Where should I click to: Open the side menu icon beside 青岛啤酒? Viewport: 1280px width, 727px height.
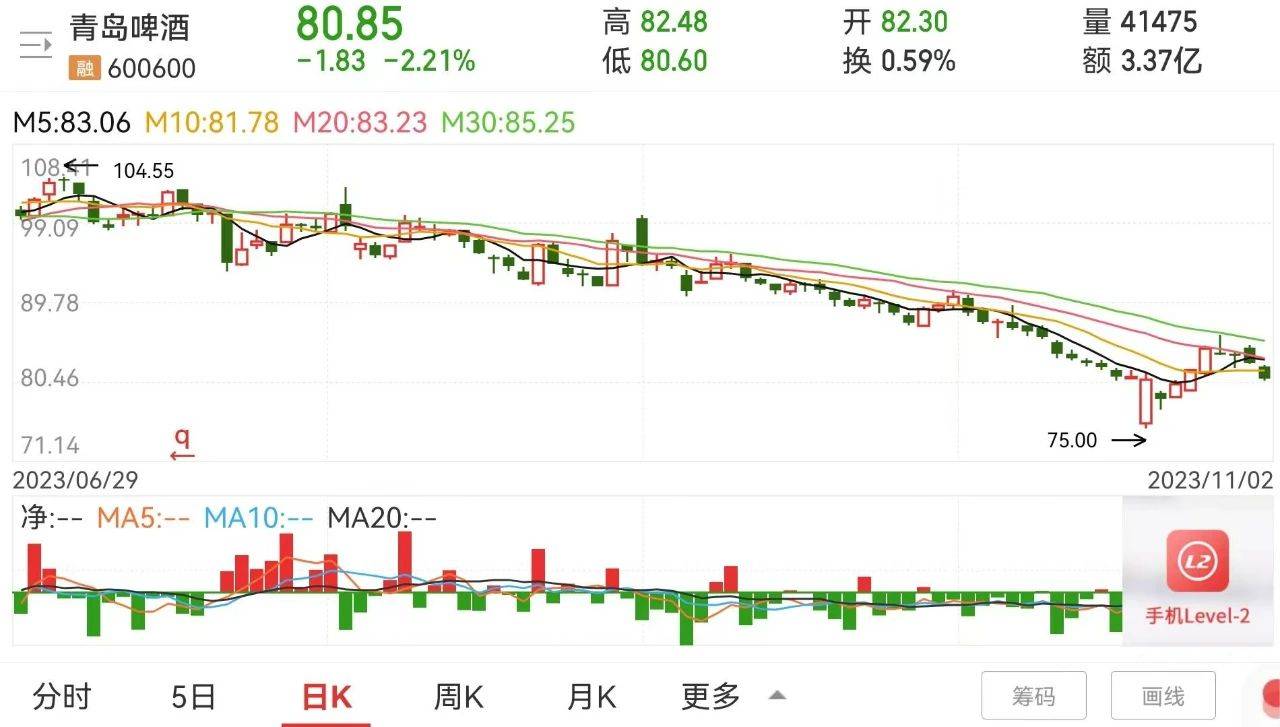[x=36, y=45]
